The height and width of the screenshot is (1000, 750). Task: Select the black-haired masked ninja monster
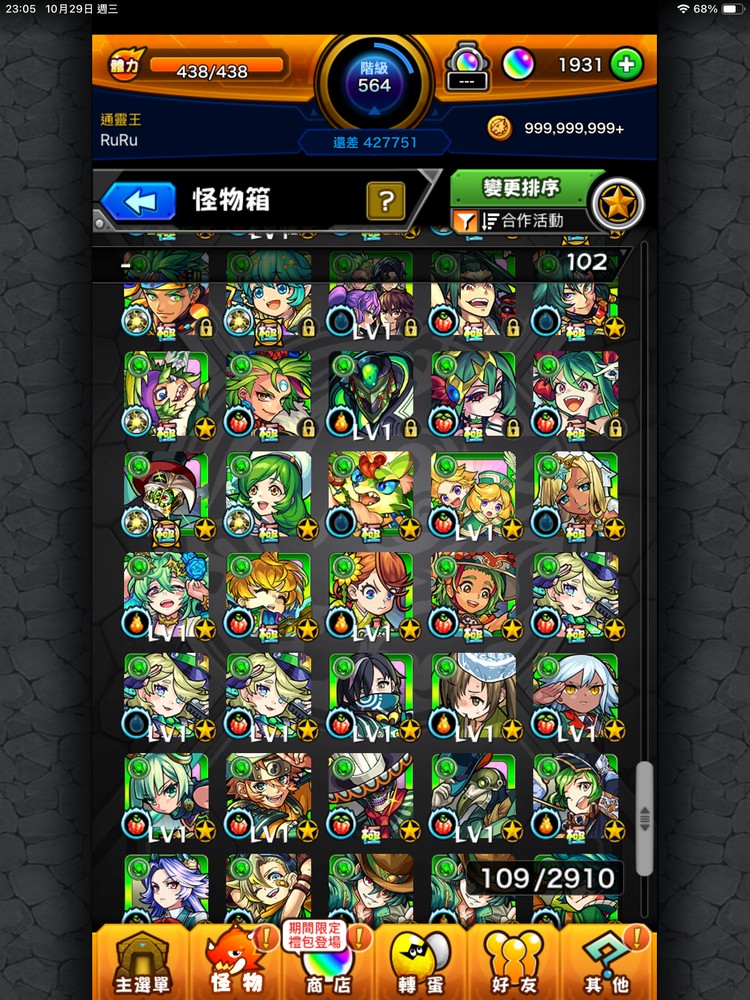coord(371,696)
